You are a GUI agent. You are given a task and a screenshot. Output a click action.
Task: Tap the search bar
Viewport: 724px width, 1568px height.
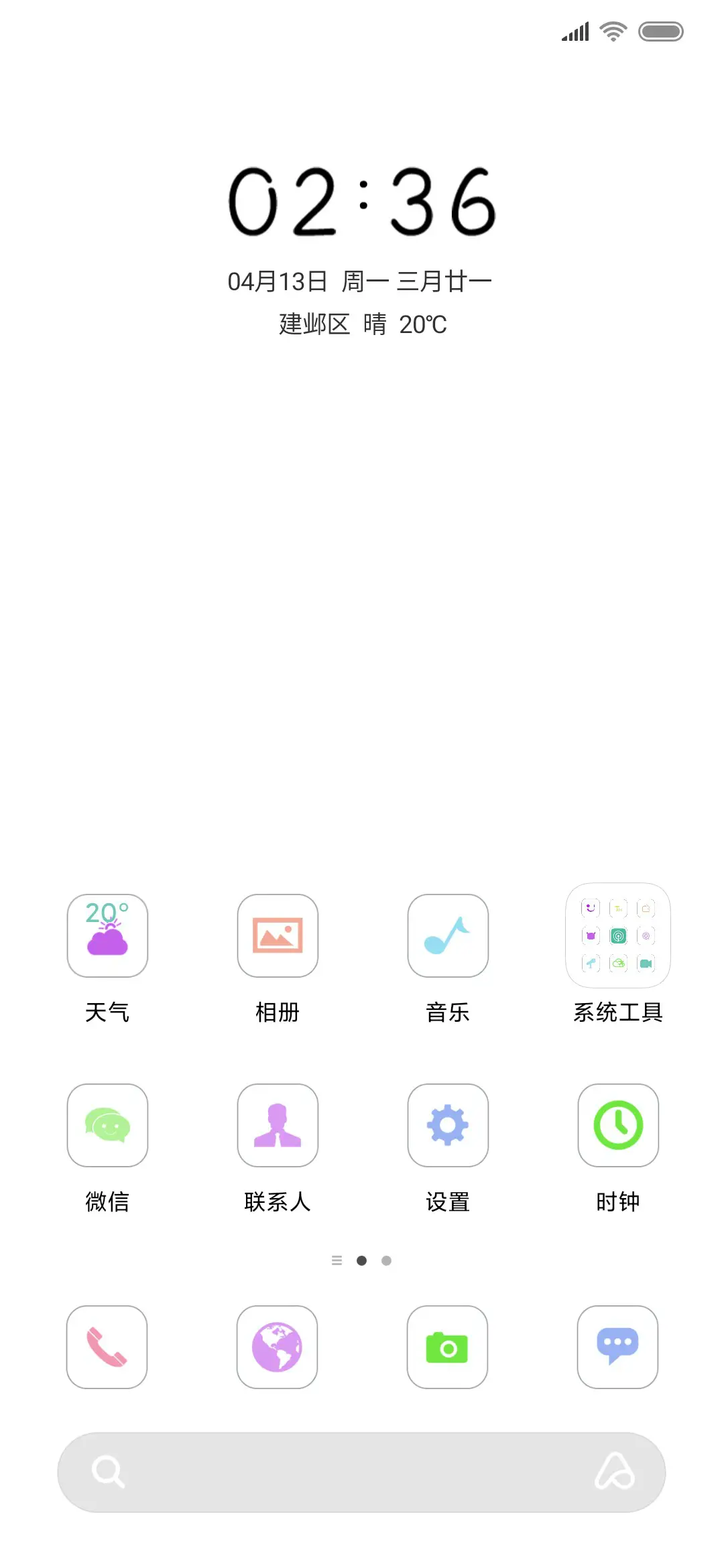tap(362, 1472)
